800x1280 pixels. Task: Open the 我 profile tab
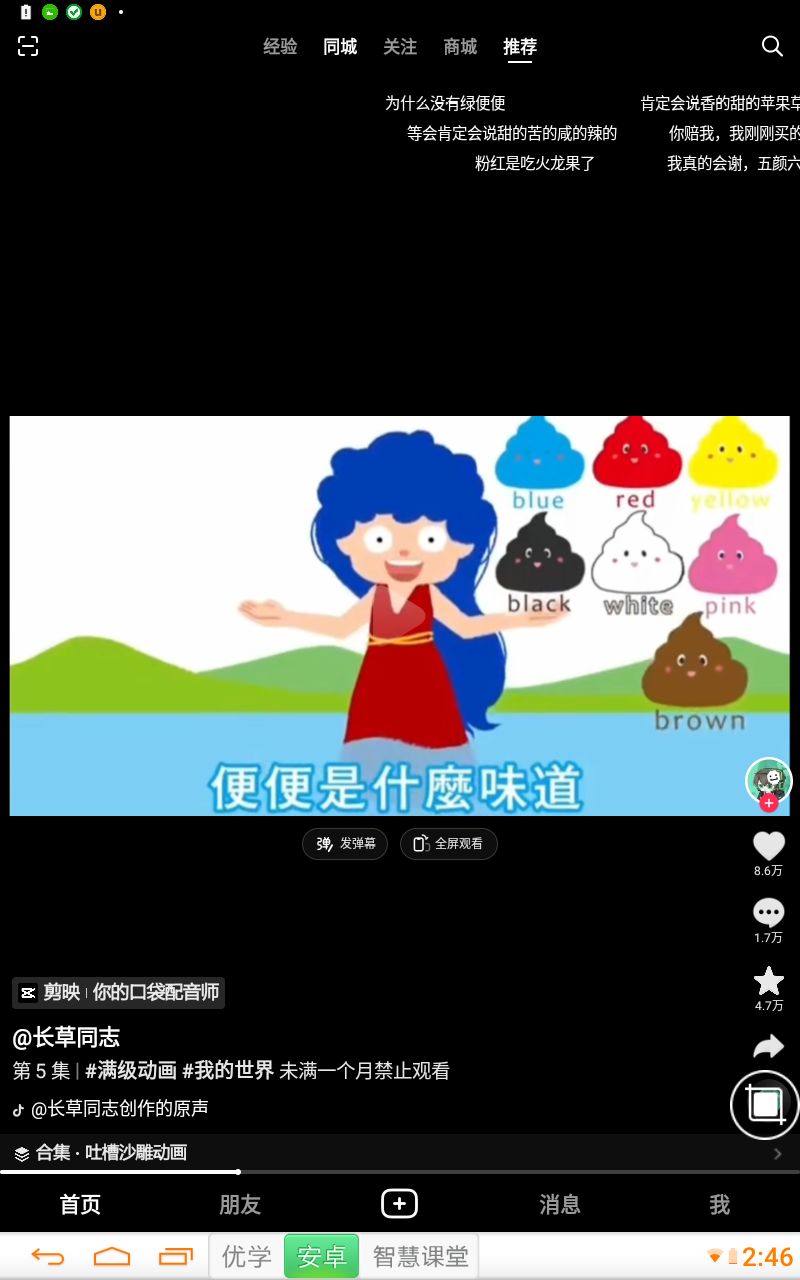(x=720, y=1204)
